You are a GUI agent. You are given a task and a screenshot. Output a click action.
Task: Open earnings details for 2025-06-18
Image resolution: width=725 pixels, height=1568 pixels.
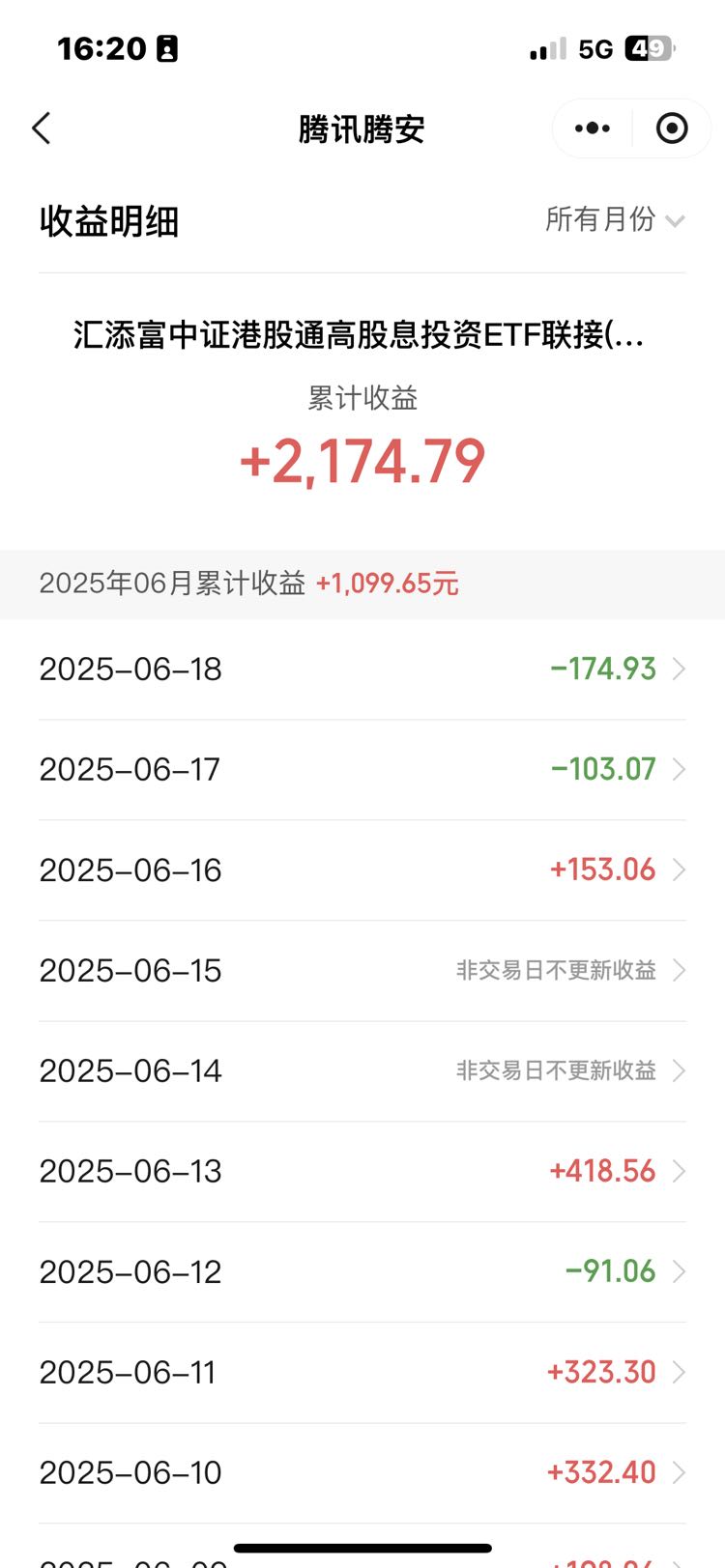(362, 670)
